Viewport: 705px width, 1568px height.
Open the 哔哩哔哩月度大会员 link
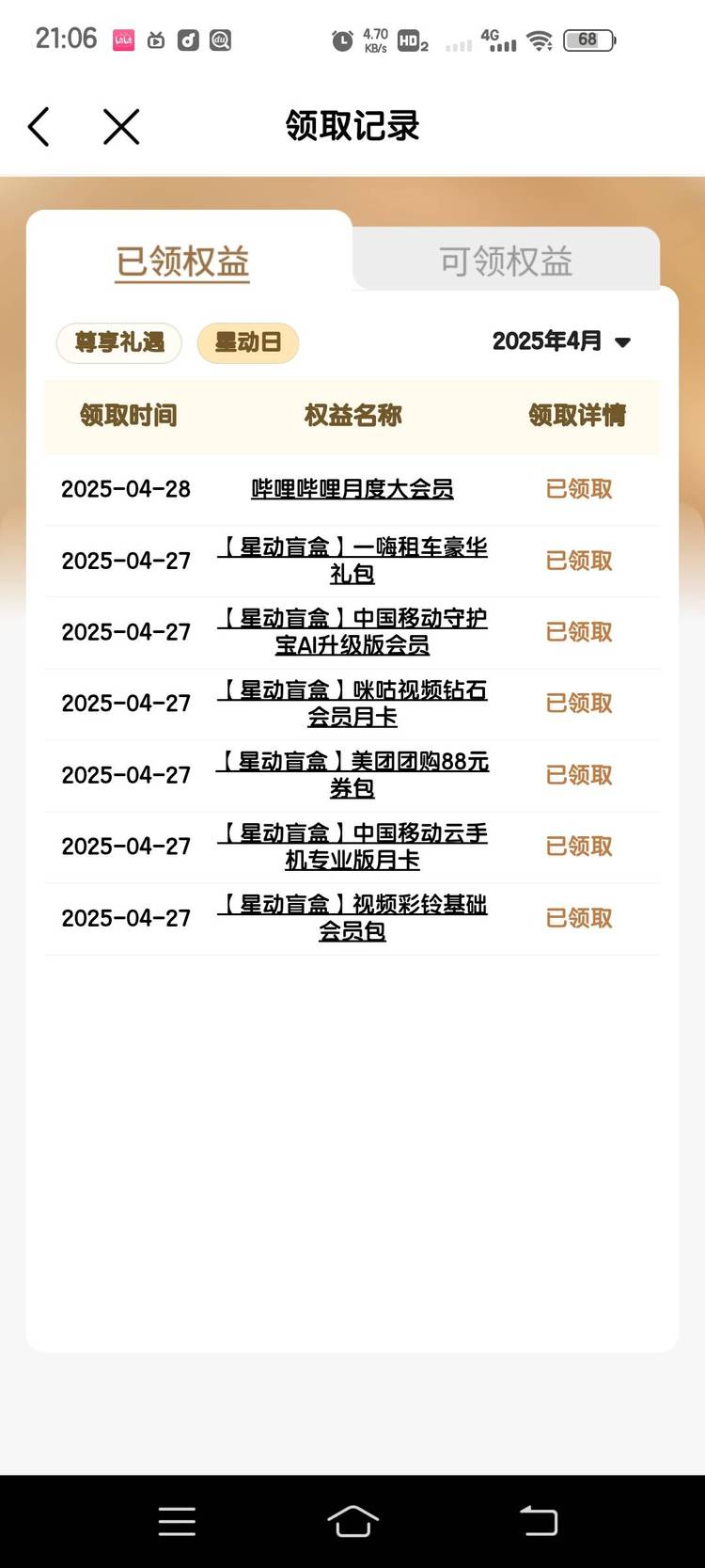[x=352, y=489]
